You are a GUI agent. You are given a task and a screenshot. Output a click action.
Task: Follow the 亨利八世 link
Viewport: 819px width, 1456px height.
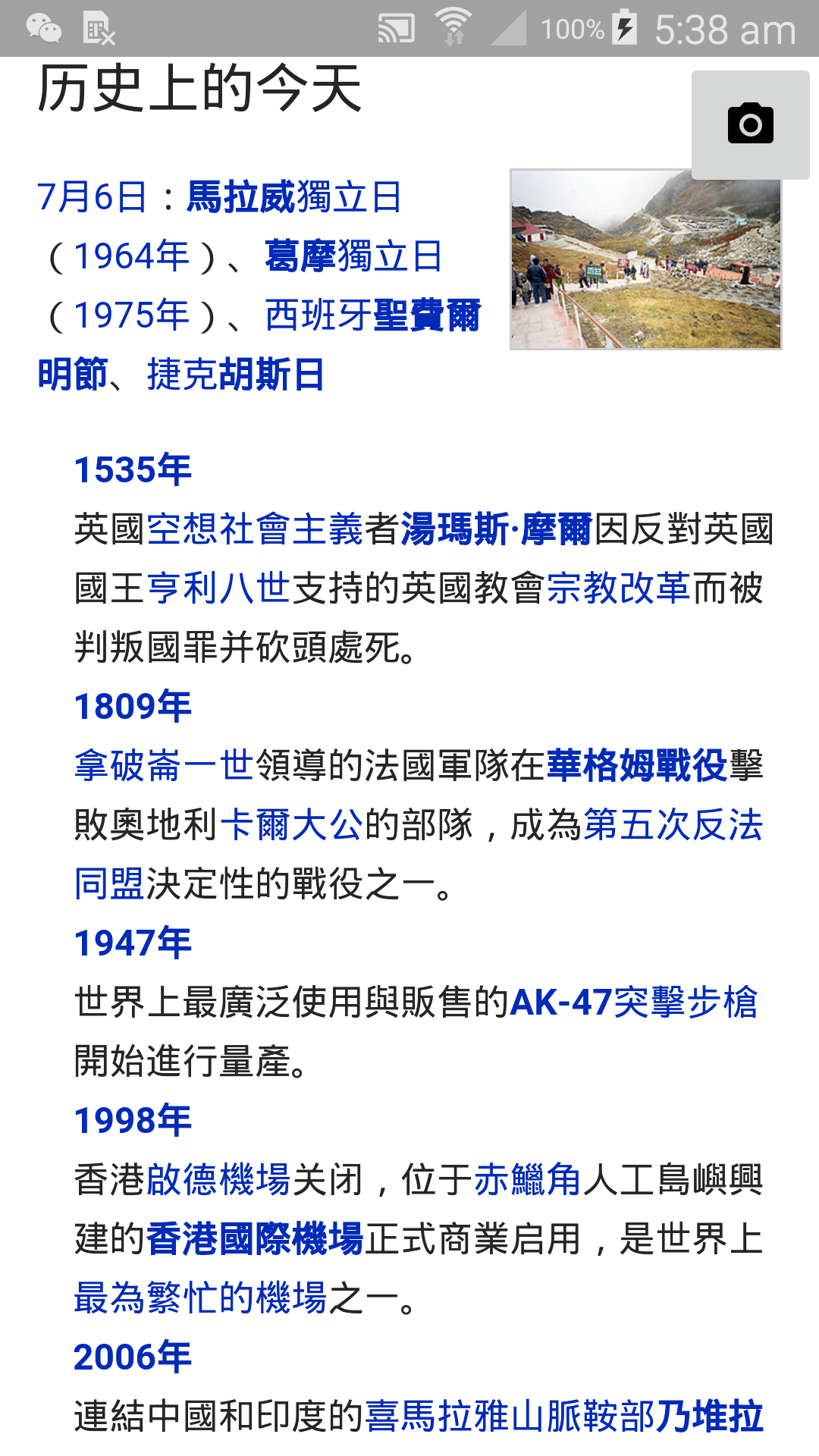click(x=218, y=588)
